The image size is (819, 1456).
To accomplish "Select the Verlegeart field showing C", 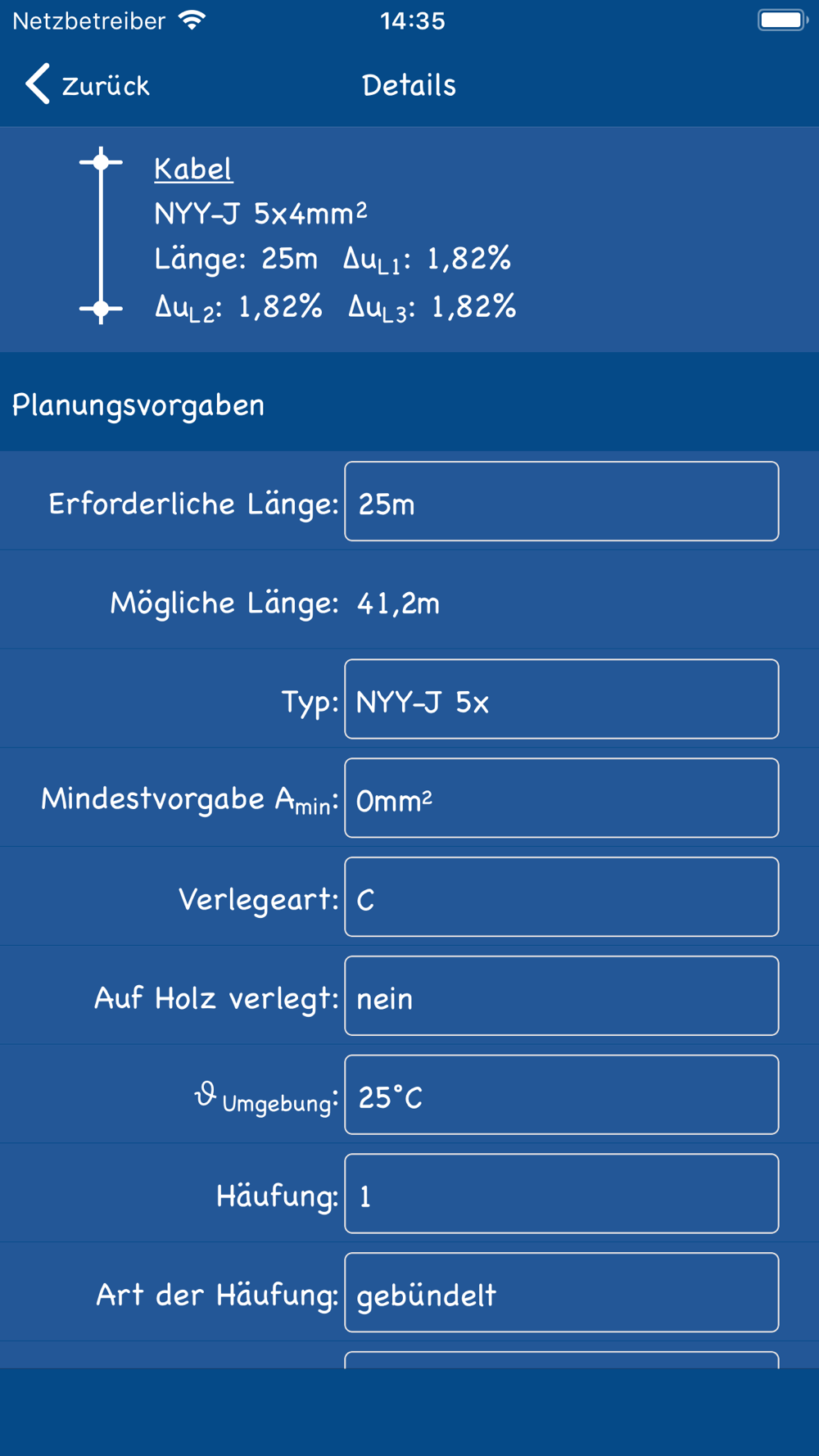I will coord(561,897).
